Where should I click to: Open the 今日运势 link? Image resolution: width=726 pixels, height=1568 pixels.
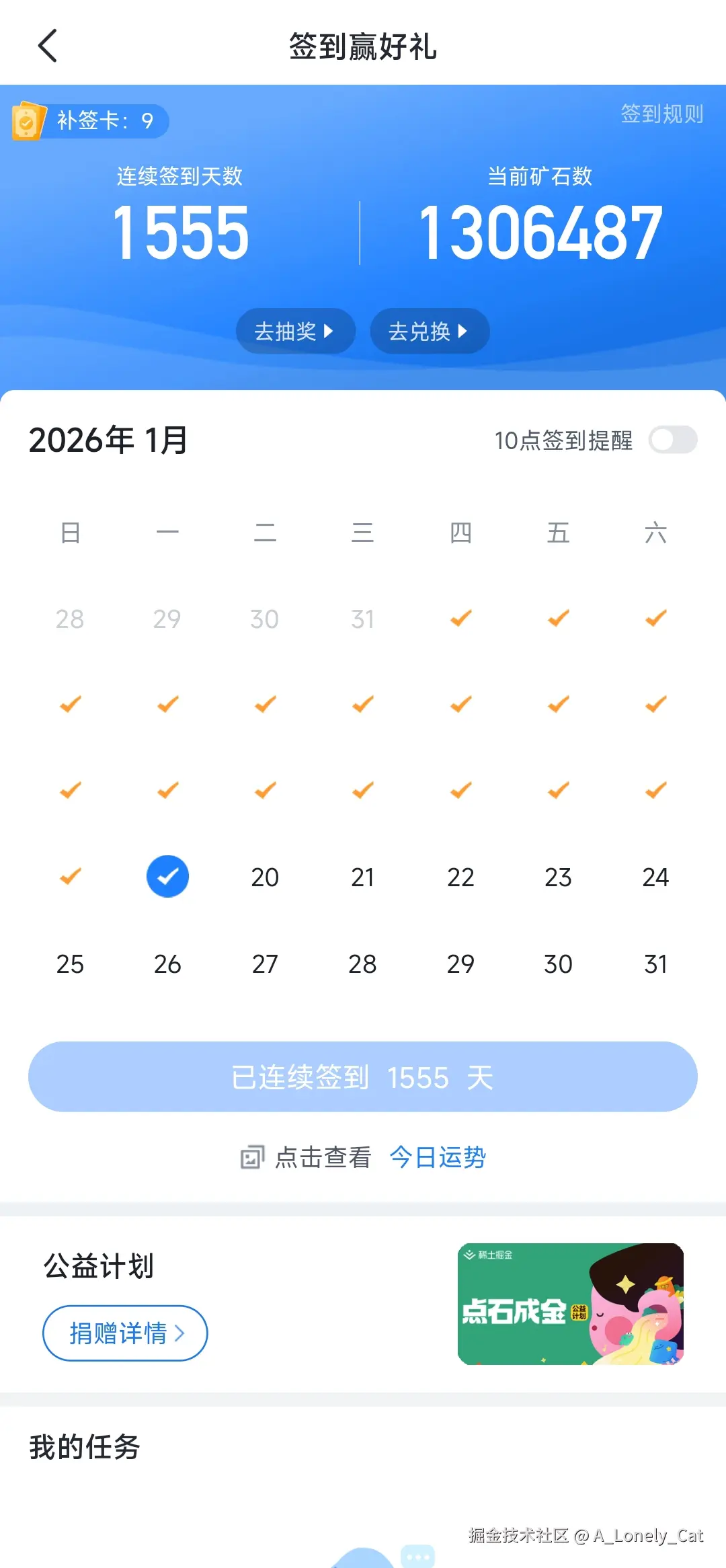pyautogui.click(x=440, y=1157)
